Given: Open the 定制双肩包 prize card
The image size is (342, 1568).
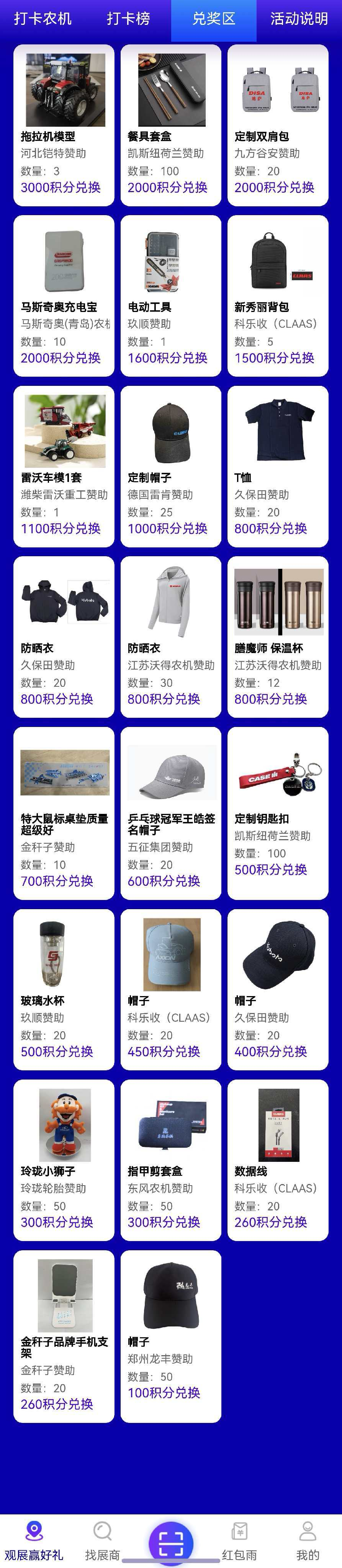Looking at the screenshot, I should [278, 125].
